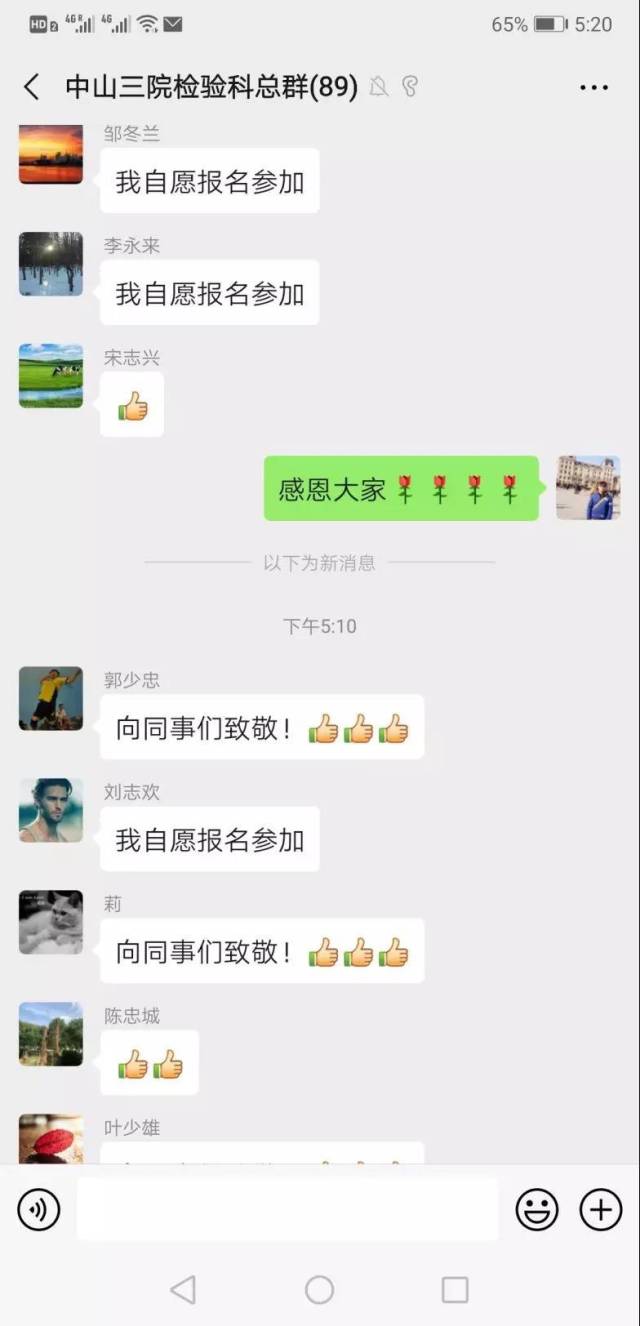Tap the system home button
Image resolution: width=640 pixels, height=1326 pixels.
pos(319,1290)
